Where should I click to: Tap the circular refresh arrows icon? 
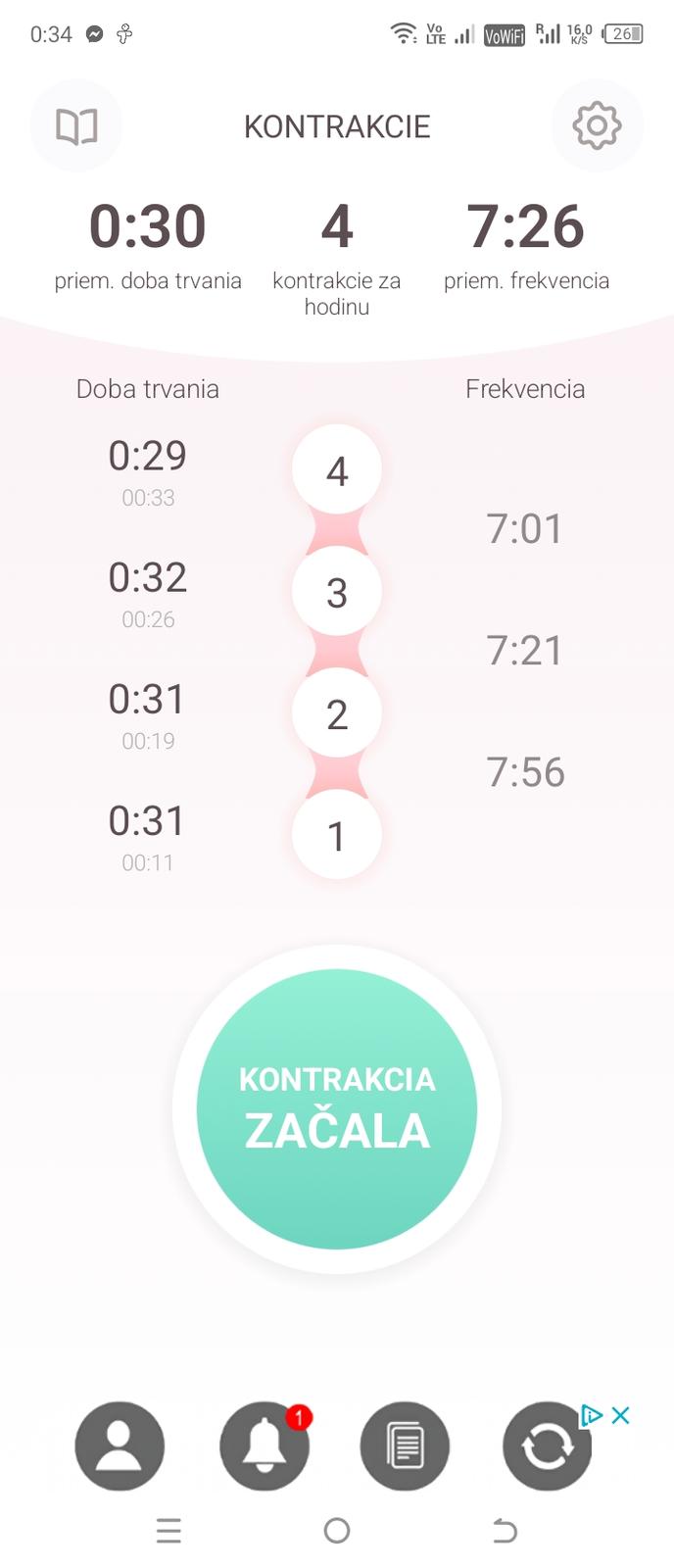(x=546, y=1447)
